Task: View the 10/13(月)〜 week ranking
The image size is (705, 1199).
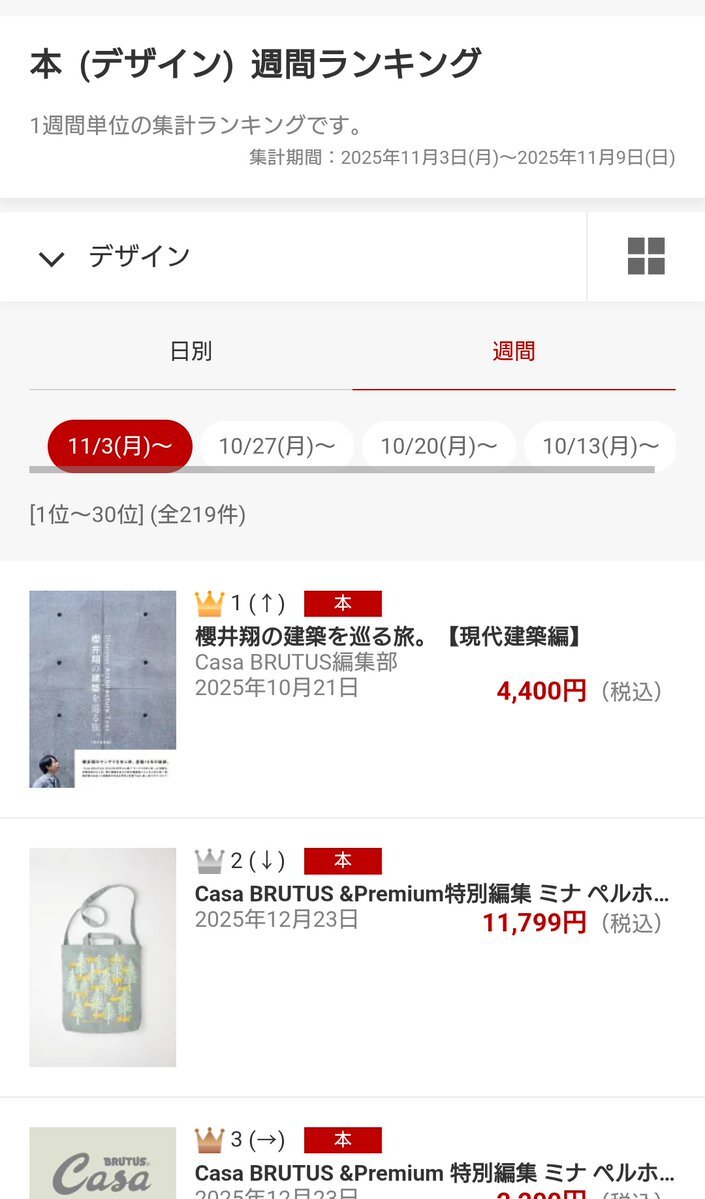Action: [x=600, y=446]
